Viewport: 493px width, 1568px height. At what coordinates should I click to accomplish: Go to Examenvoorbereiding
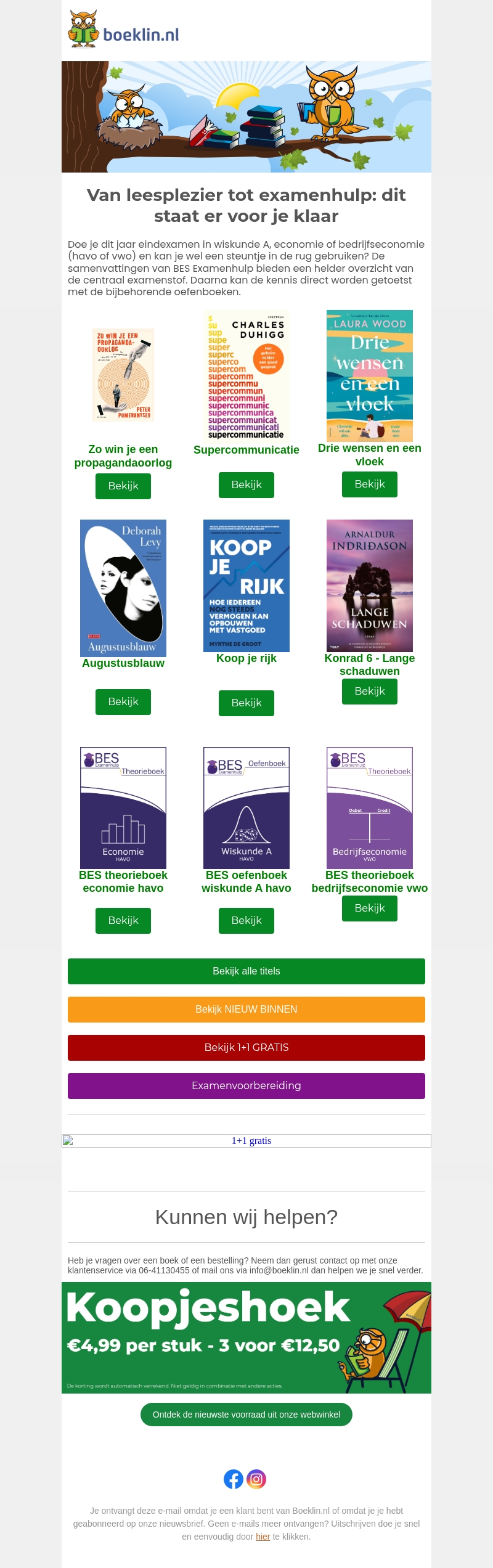246,1086
